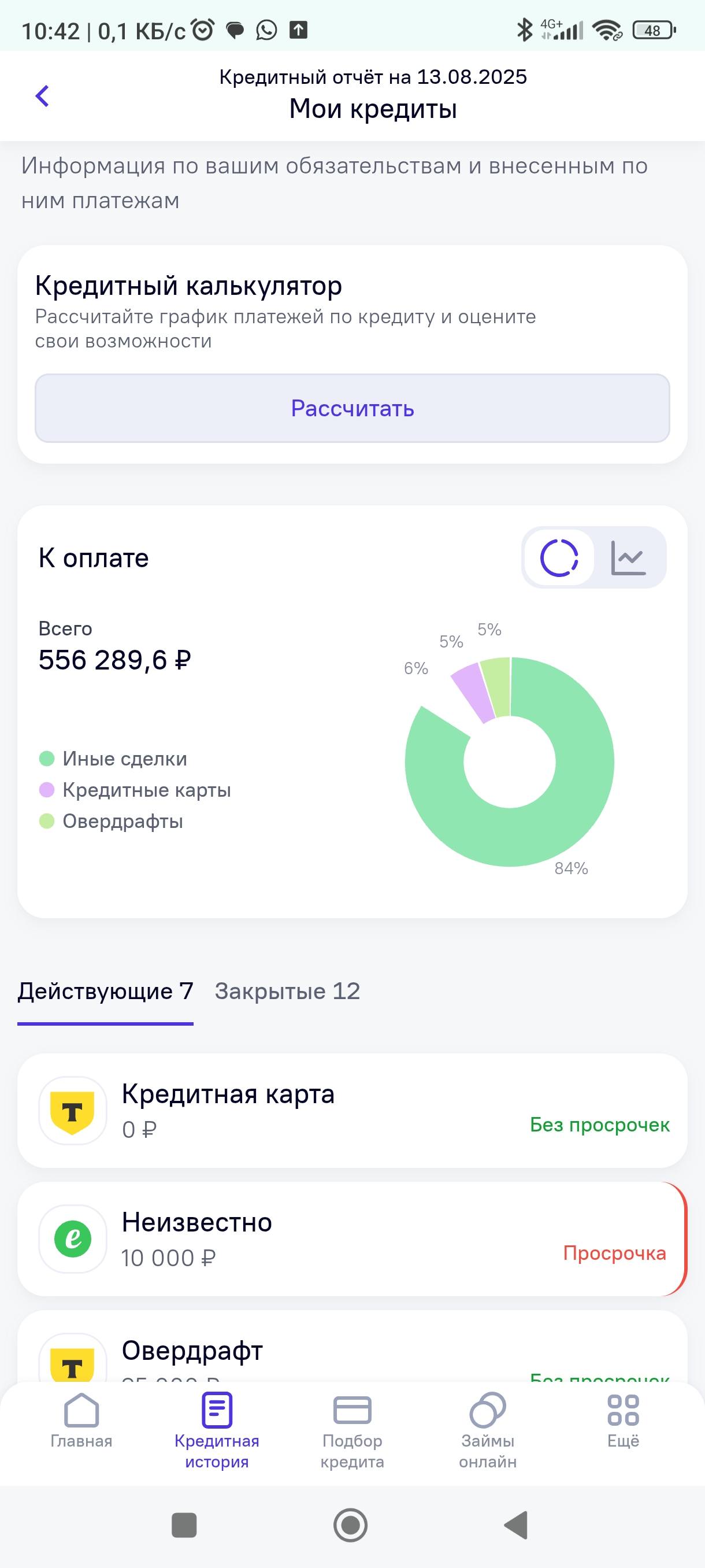Enable the donut chart view
This screenshot has width=705, height=1568.
pyautogui.click(x=560, y=557)
